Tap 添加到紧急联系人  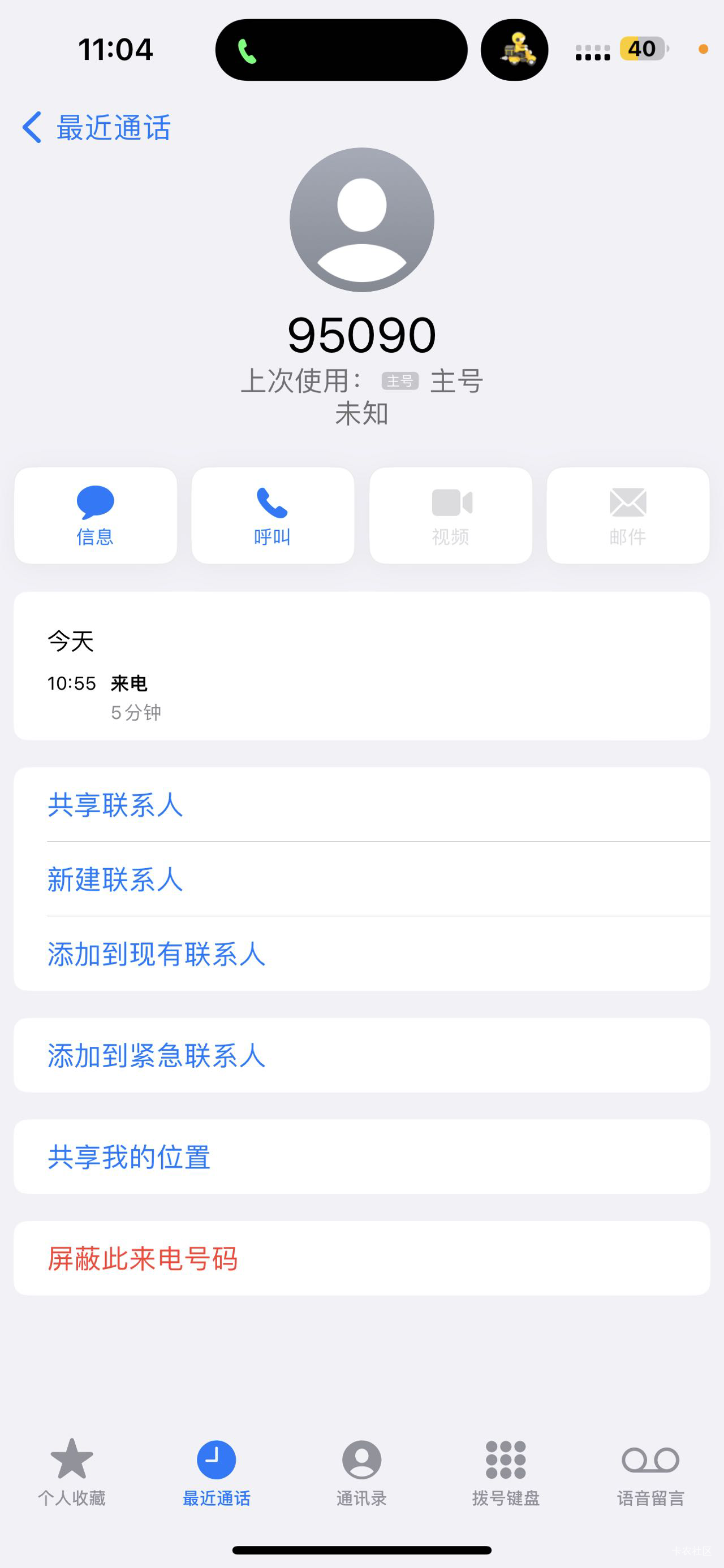(157, 1055)
